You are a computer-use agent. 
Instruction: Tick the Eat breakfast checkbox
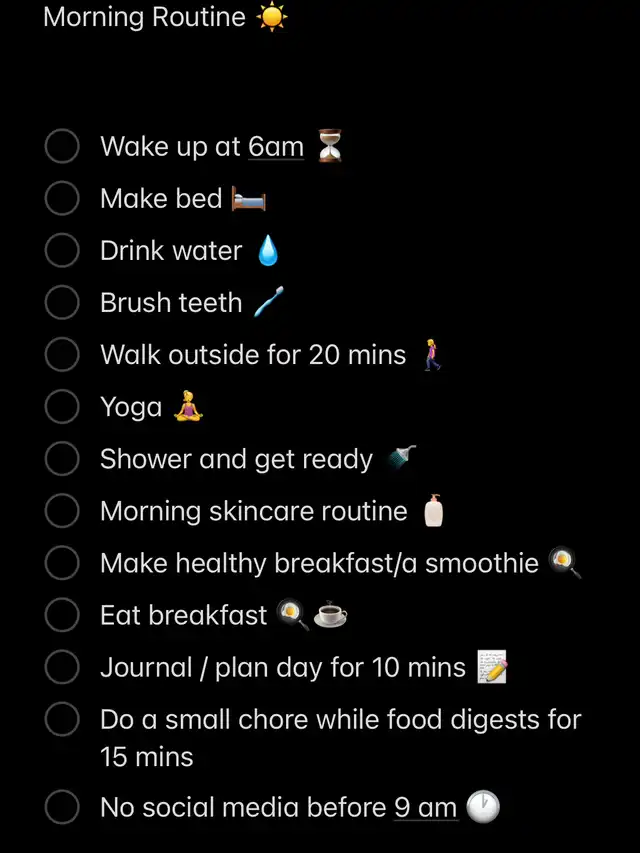(62, 615)
